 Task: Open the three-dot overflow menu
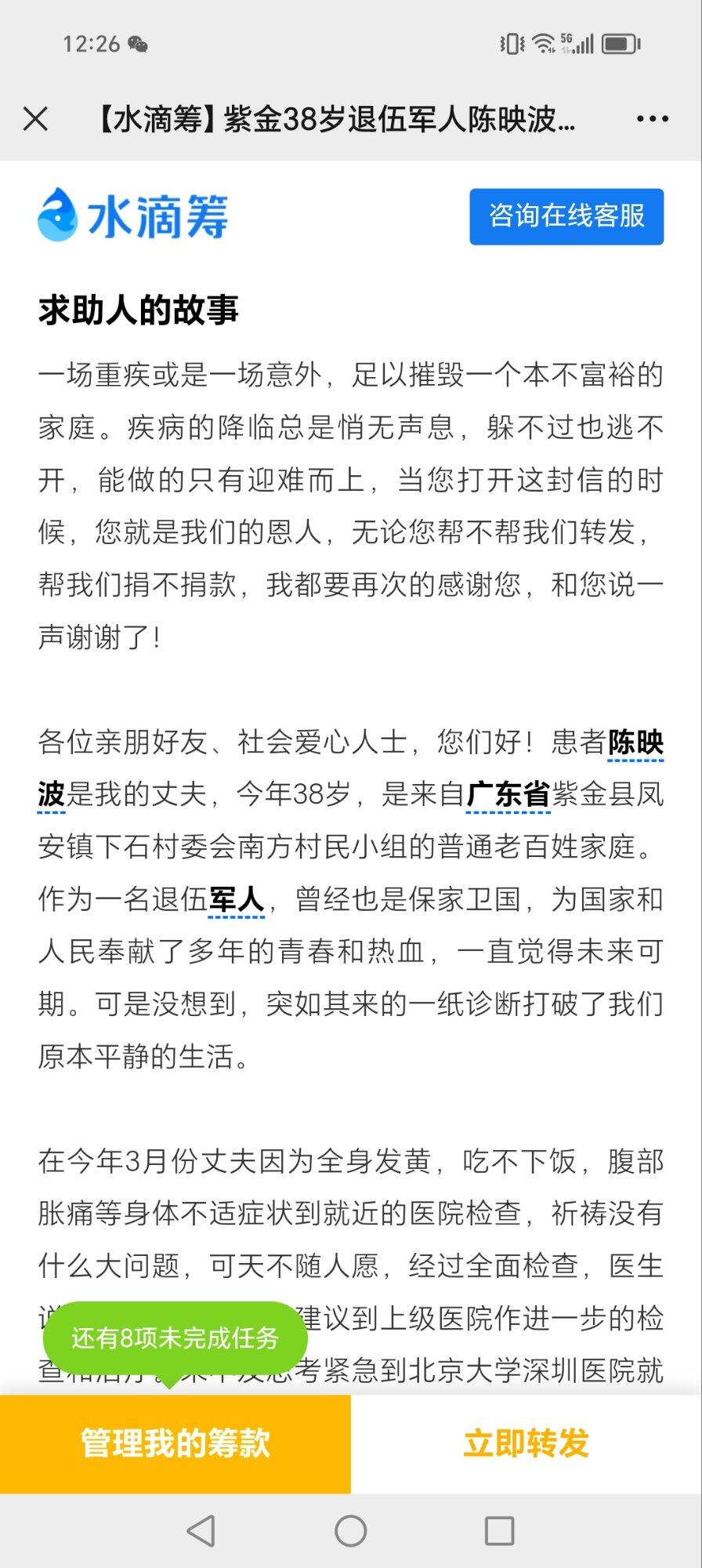point(652,119)
